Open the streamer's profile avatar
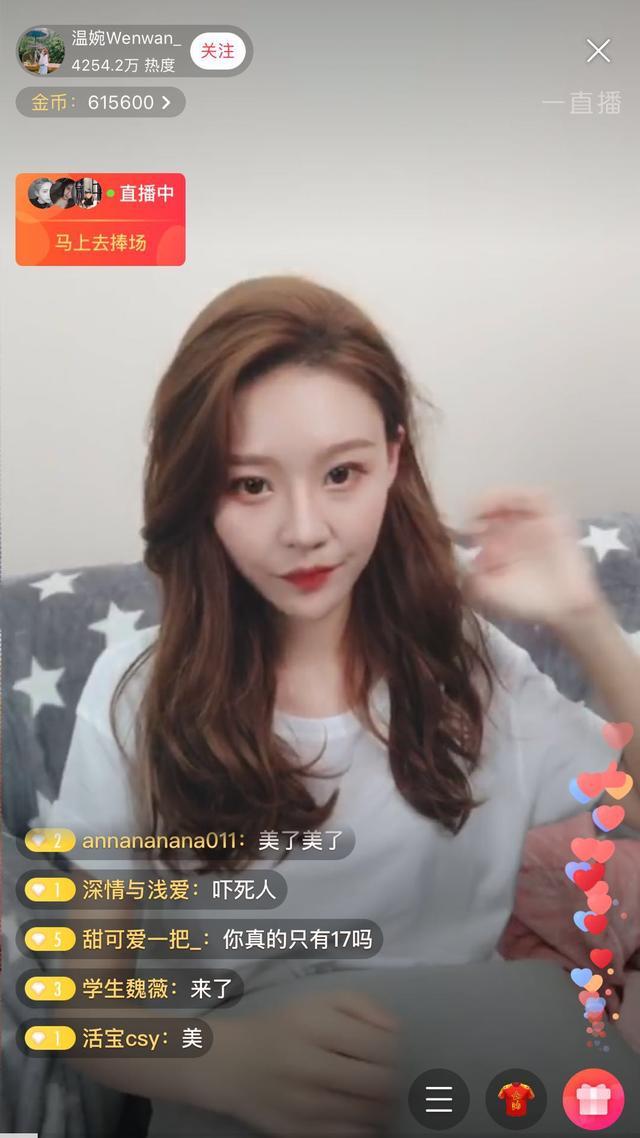 [x=42, y=51]
